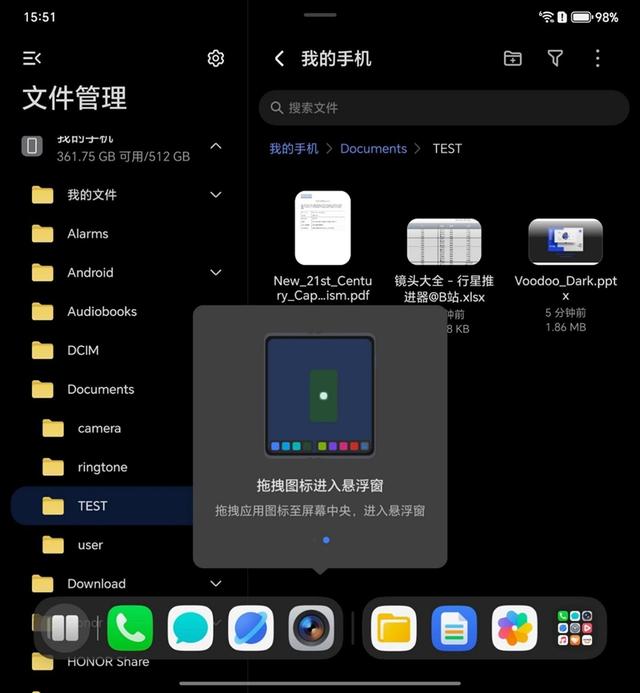Open the DCIM folder
Image resolution: width=640 pixels, height=693 pixels.
[x=83, y=350]
